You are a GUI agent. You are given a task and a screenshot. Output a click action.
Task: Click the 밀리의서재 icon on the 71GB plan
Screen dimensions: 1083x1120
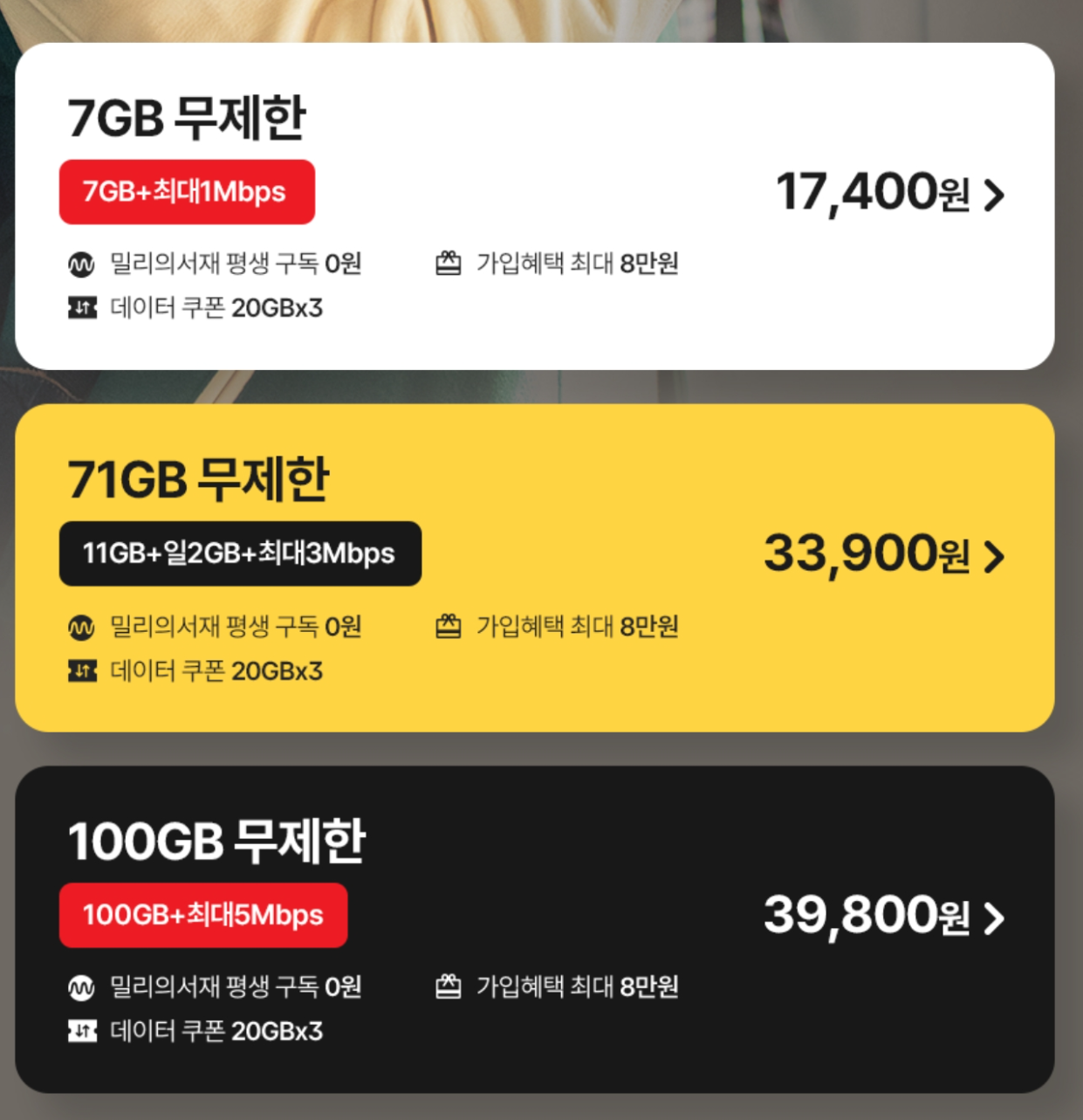tap(79, 627)
